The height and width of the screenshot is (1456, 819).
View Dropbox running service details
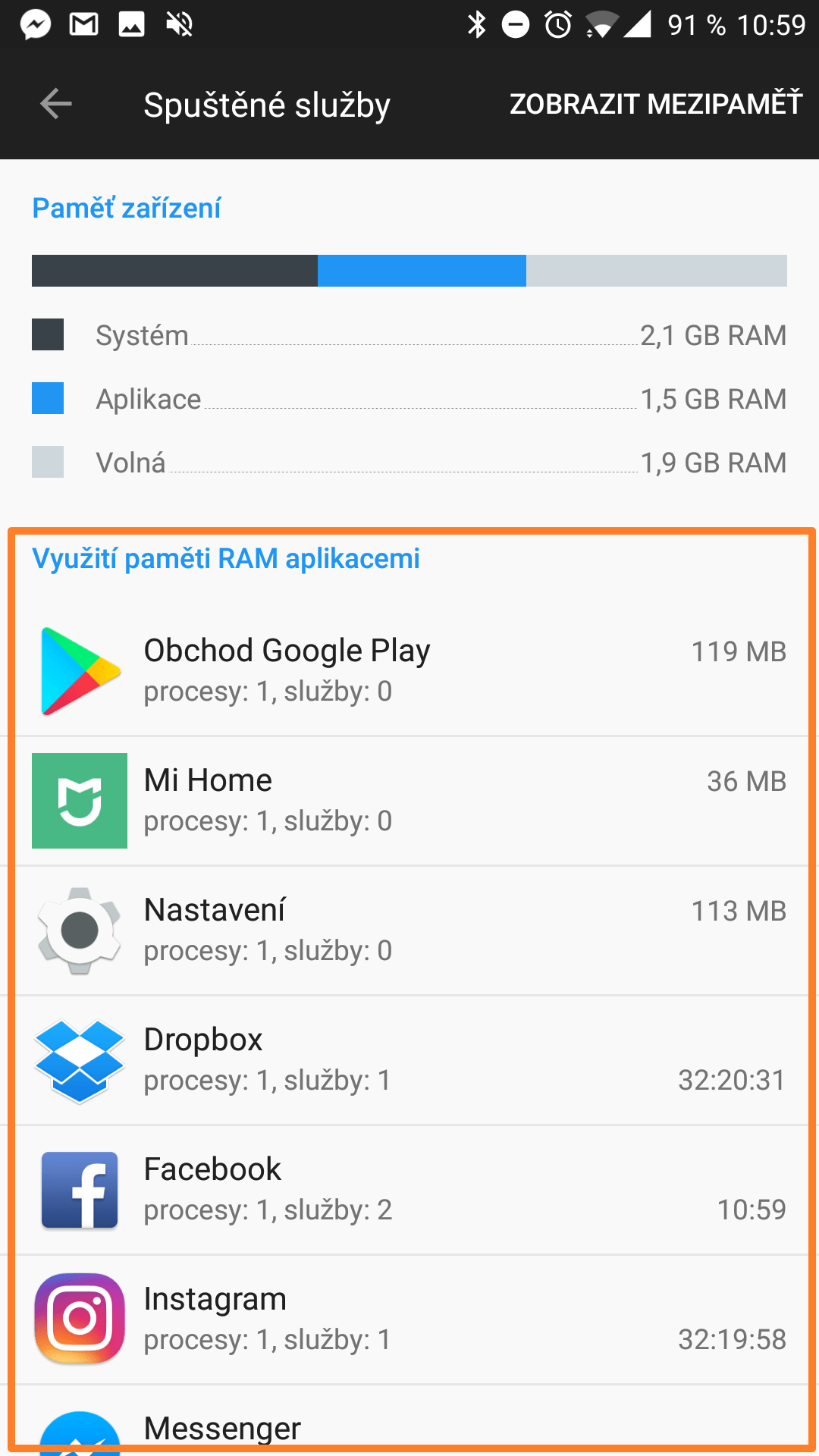(x=409, y=1060)
